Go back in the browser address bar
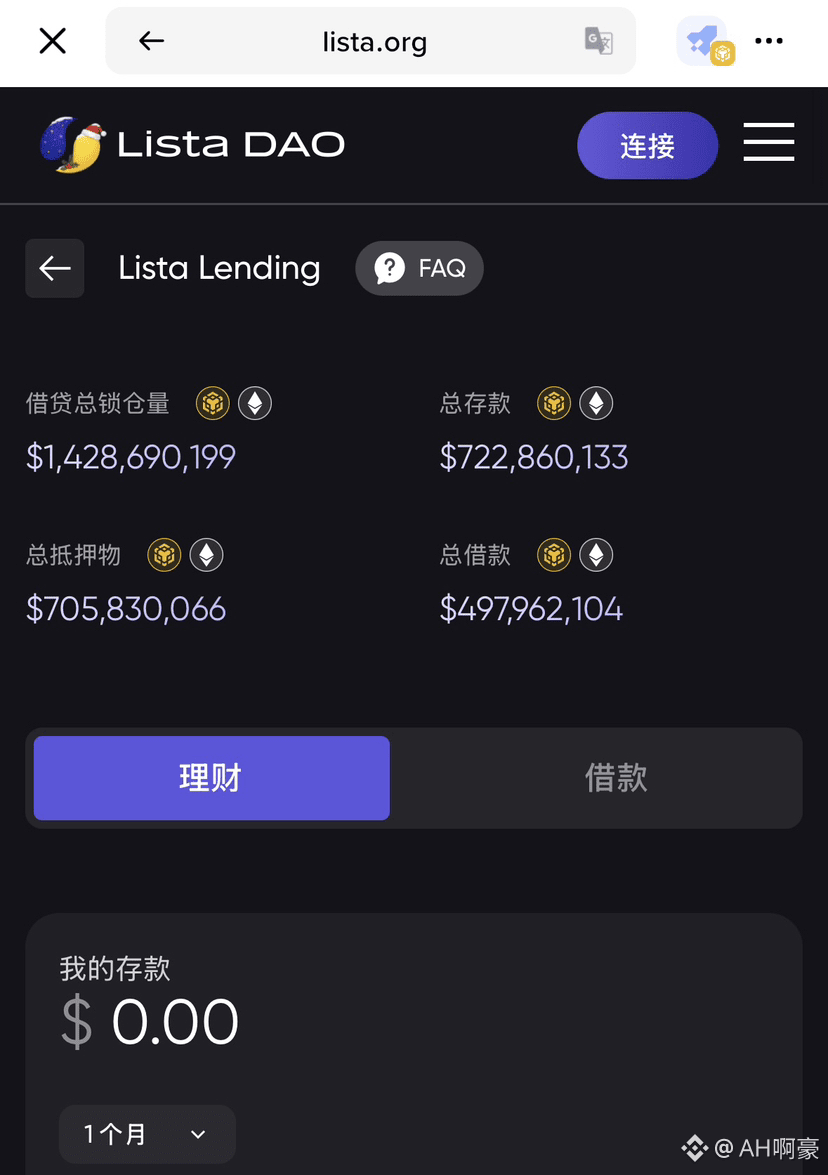This screenshot has width=828, height=1175. coord(151,41)
